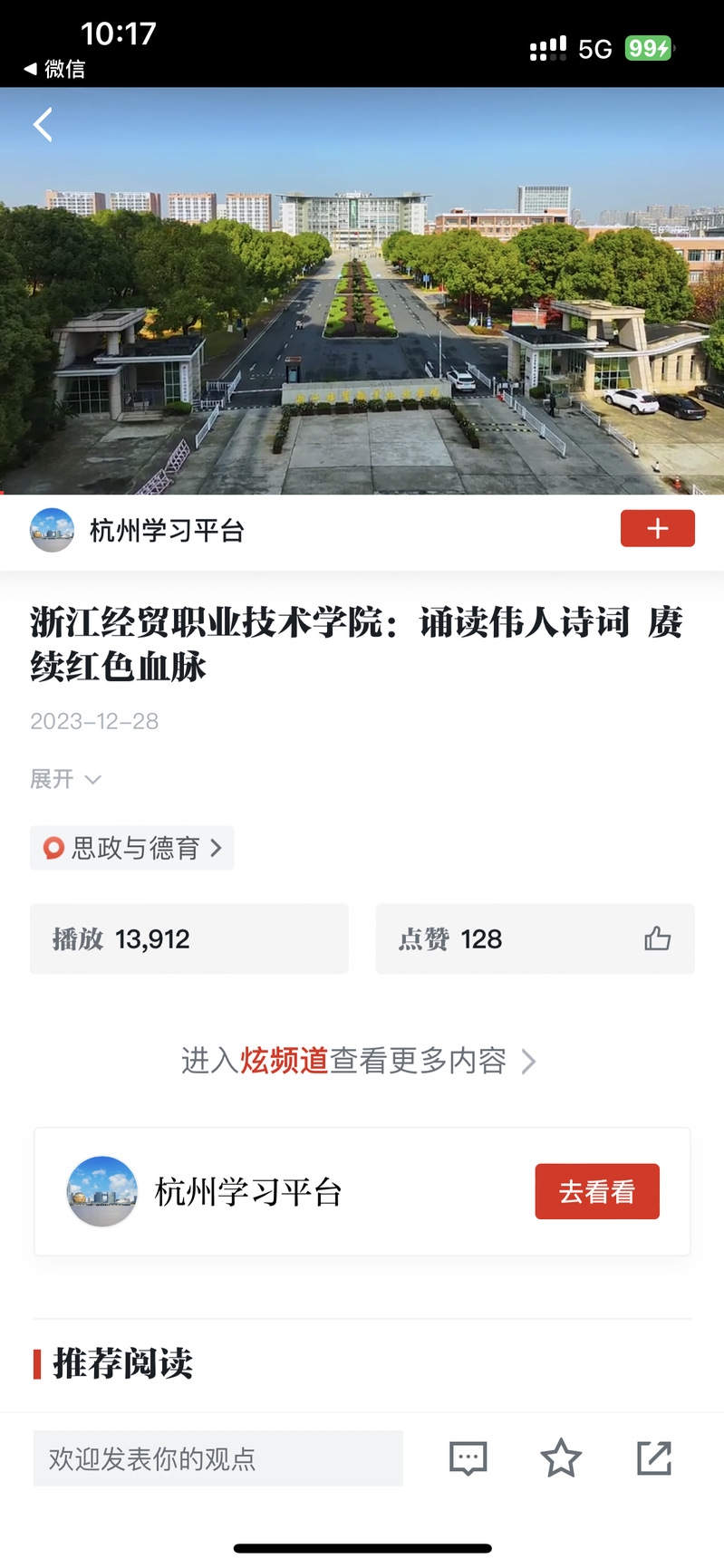Tap the 去看看 button

coord(596,1191)
